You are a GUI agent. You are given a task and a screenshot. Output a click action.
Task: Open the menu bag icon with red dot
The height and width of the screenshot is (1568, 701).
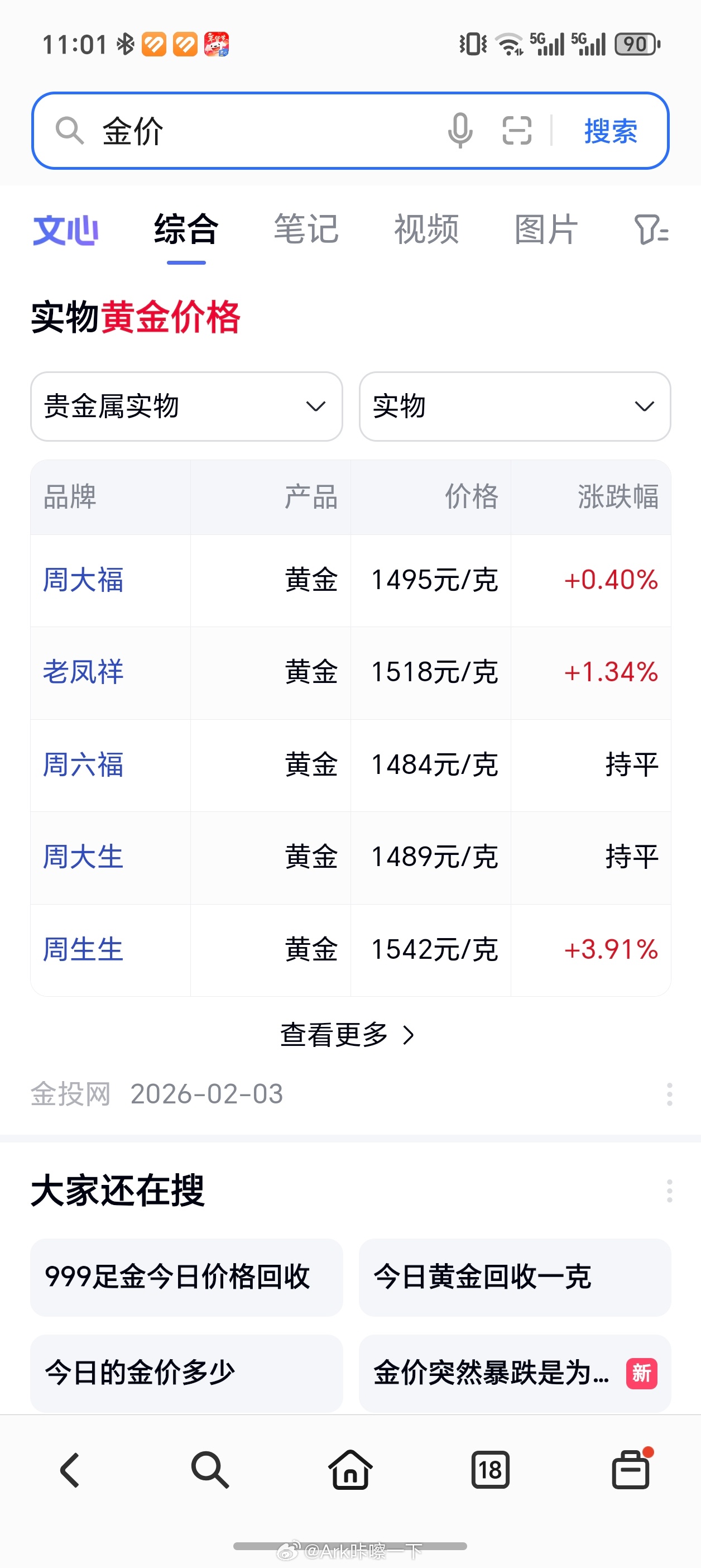631,1472
